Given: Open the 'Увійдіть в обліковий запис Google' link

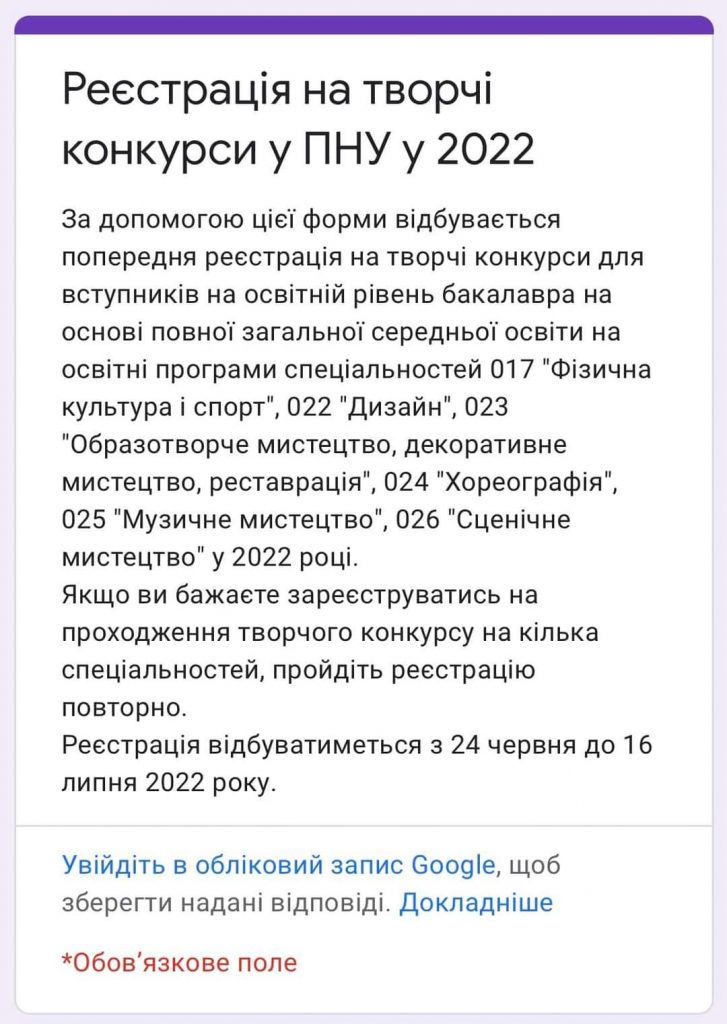Looking at the screenshot, I should [x=278, y=864].
